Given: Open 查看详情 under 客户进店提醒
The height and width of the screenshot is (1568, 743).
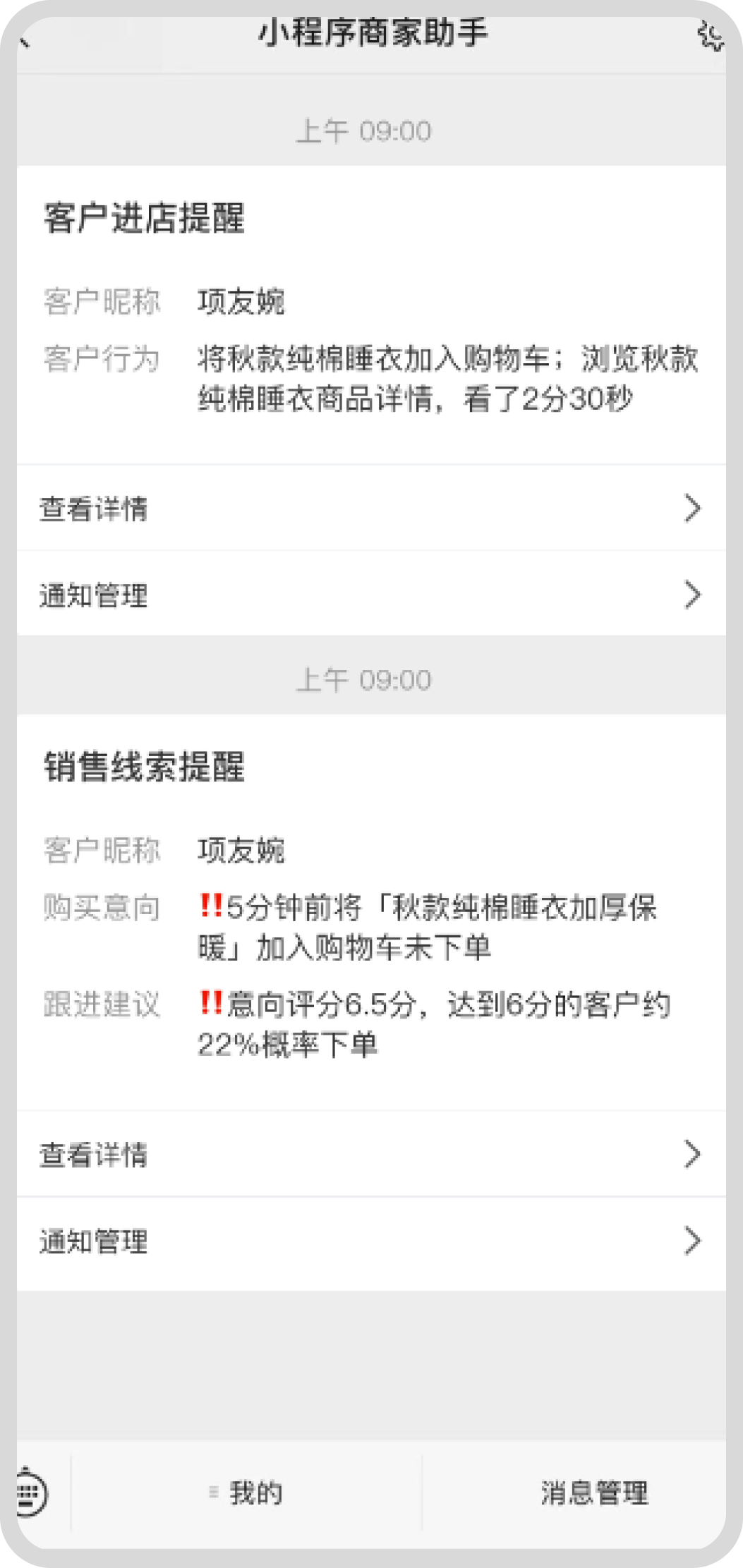Looking at the screenshot, I should 371,508.
